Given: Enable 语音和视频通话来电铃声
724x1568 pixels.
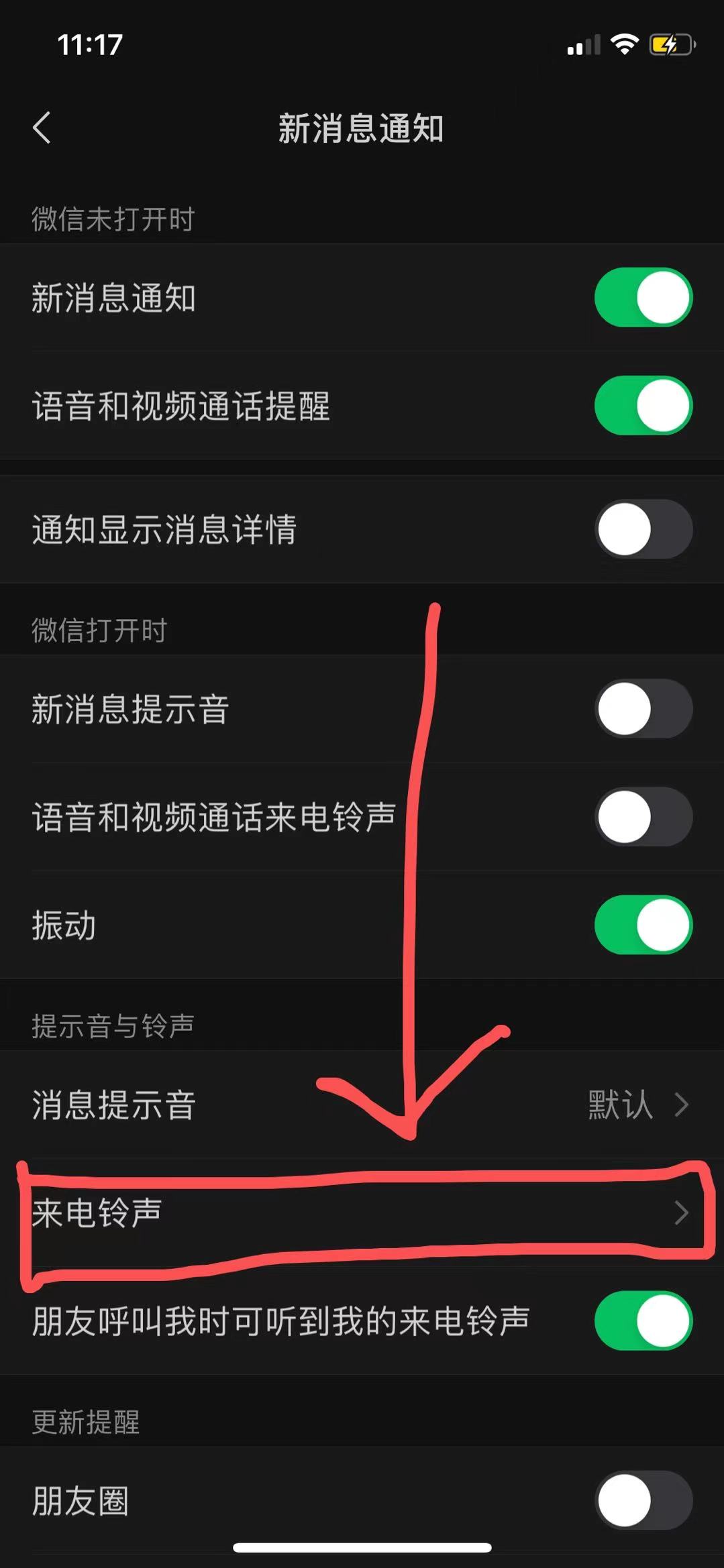Looking at the screenshot, I should coord(643,818).
